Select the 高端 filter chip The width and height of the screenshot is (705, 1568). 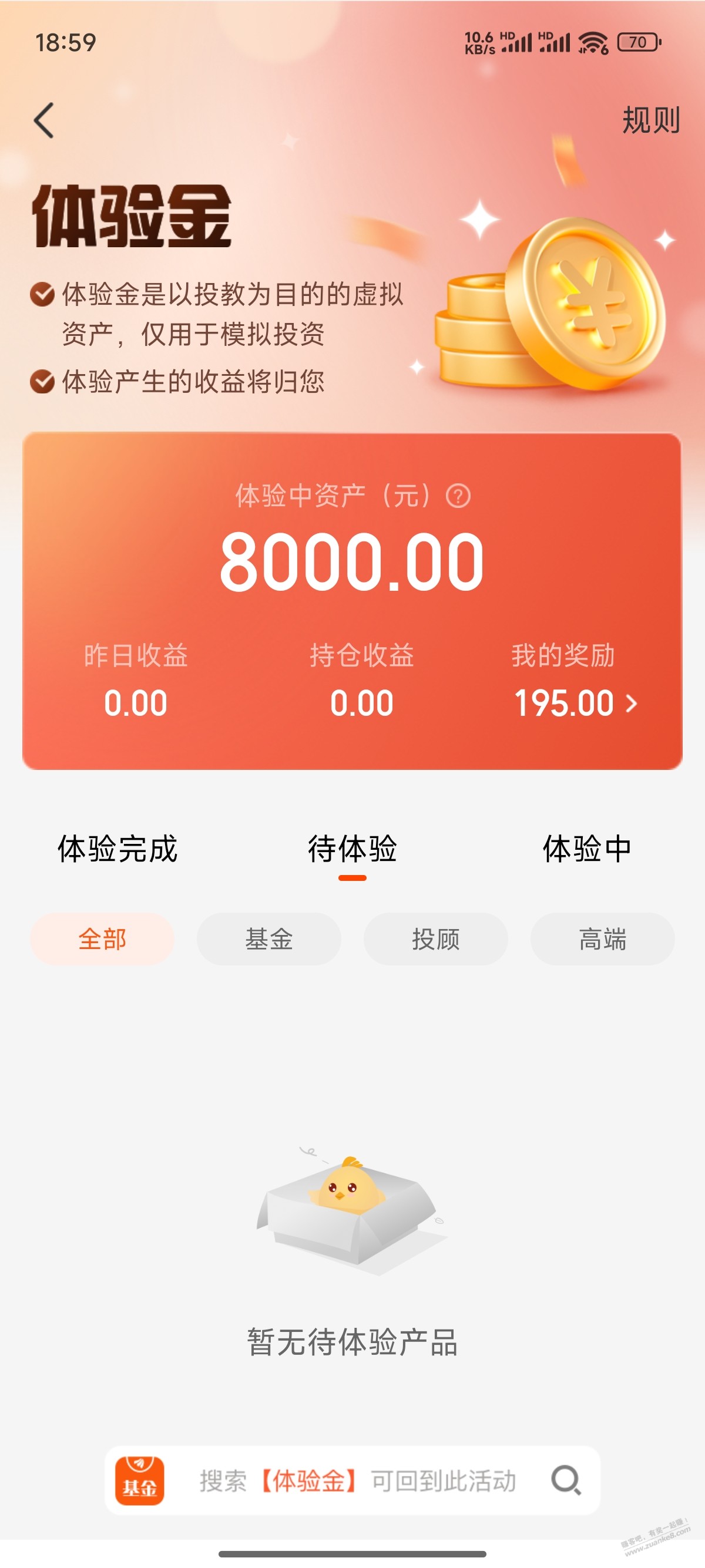602,939
